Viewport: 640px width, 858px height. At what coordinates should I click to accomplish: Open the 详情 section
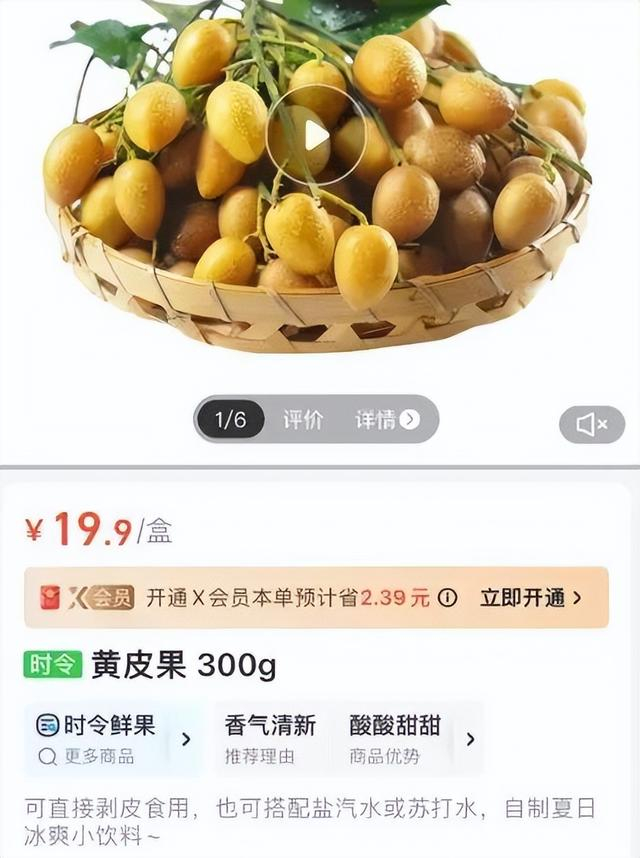(x=387, y=420)
